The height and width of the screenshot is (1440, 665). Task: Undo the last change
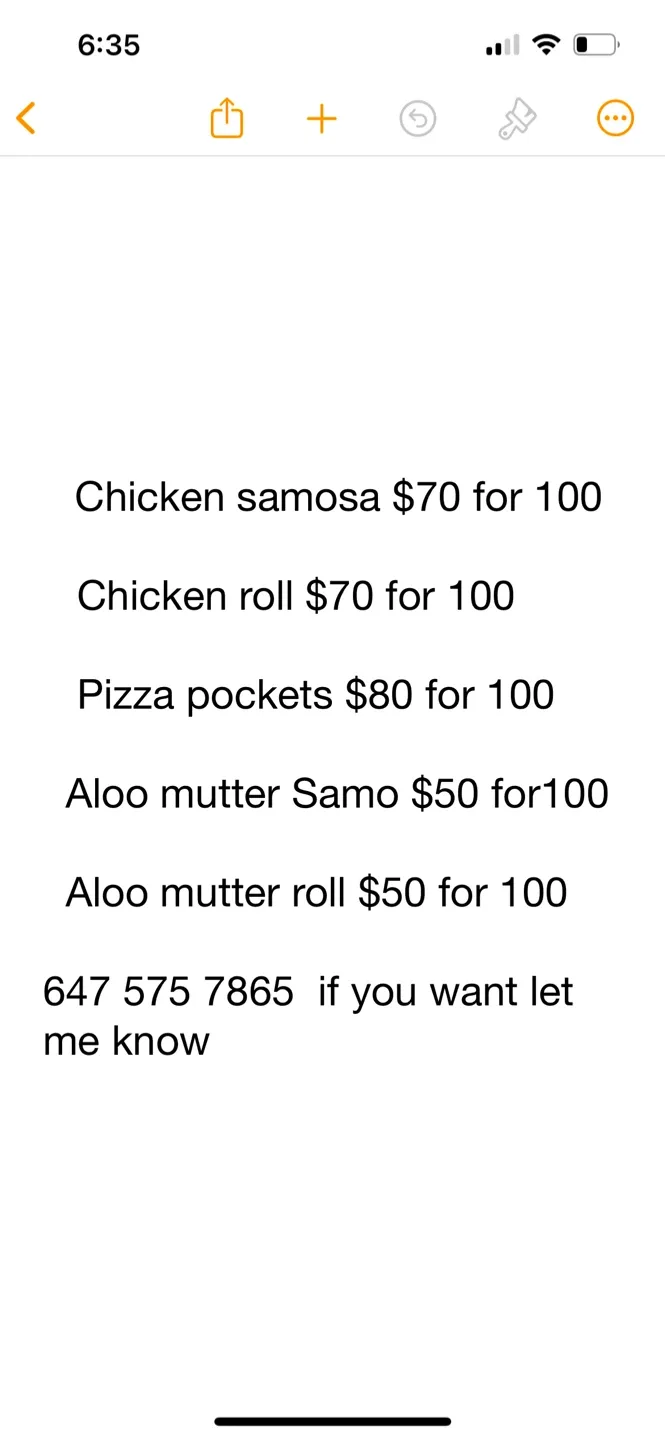418,119
